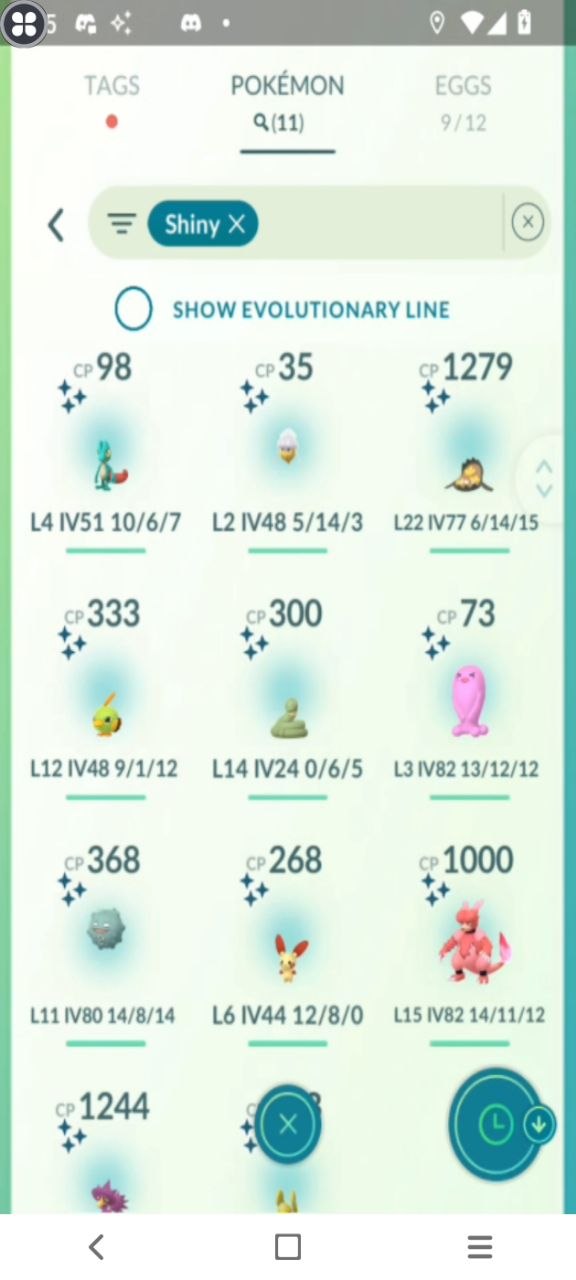Tap the system home button
The image size is (576, 1280).
[288, 1246]
